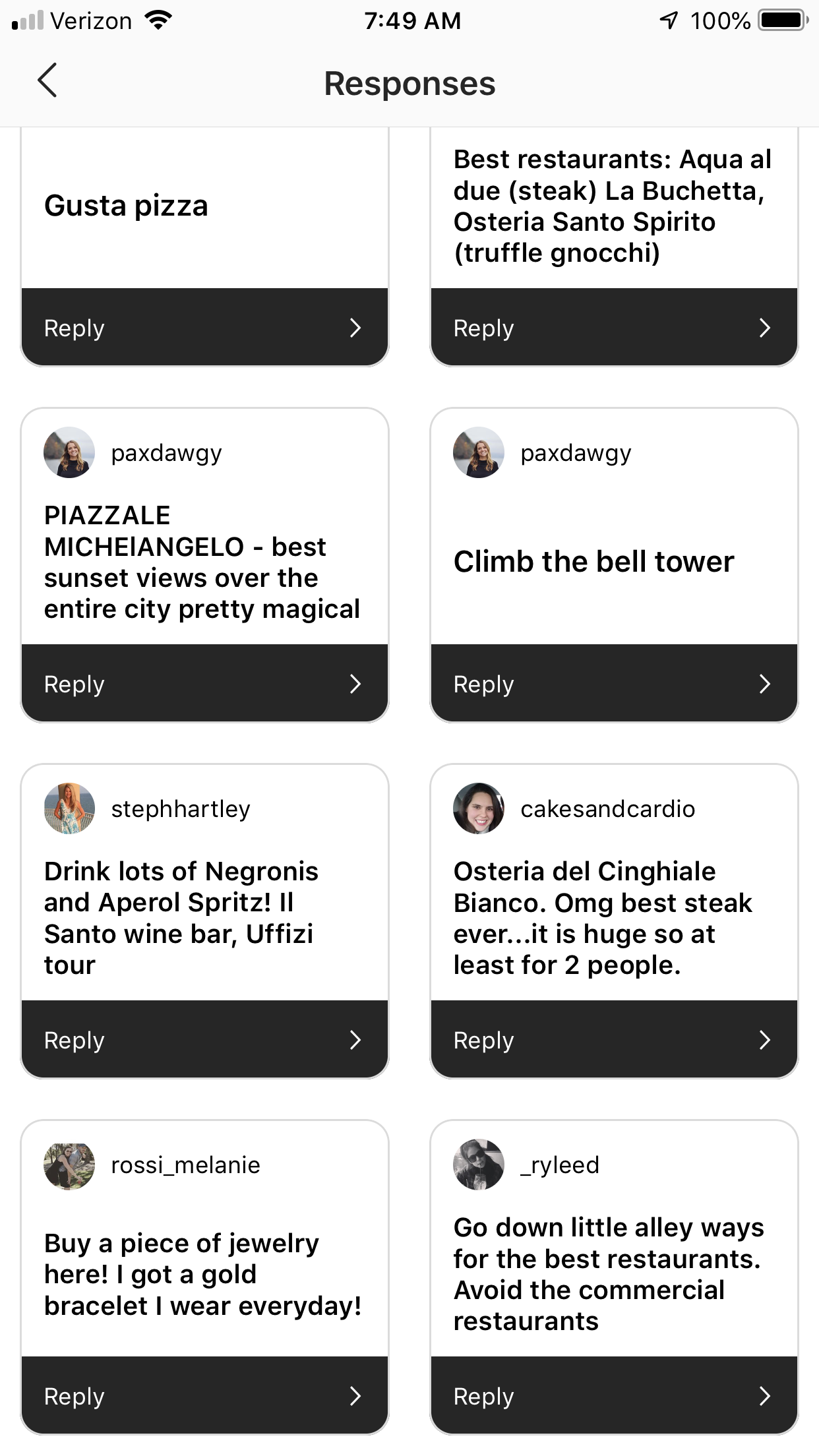Tap paxdawgy's avatar on the Piazzale Michelangelo card
819x1456 pixels.
69,452
